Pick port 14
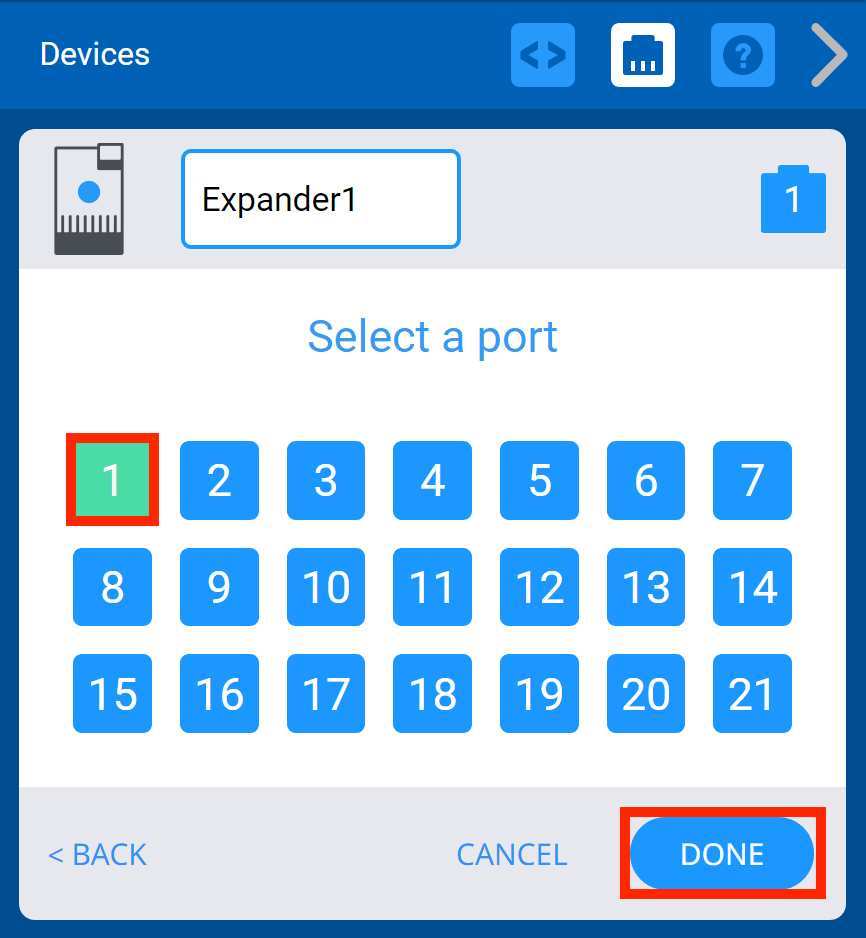The height and width of the screenshot is (938, 866). click(x=752, y=587)
